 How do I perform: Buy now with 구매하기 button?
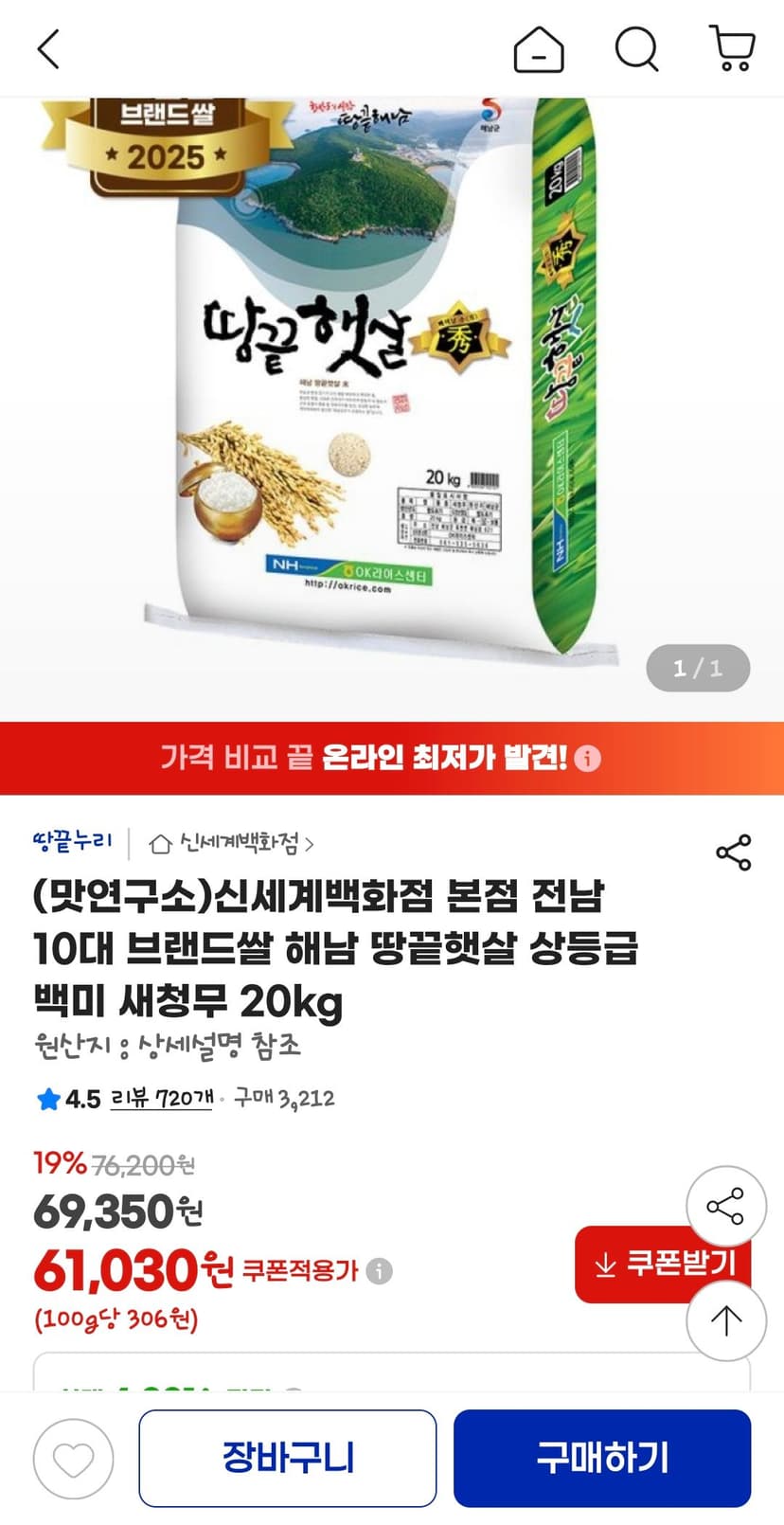pos(602,1458)
